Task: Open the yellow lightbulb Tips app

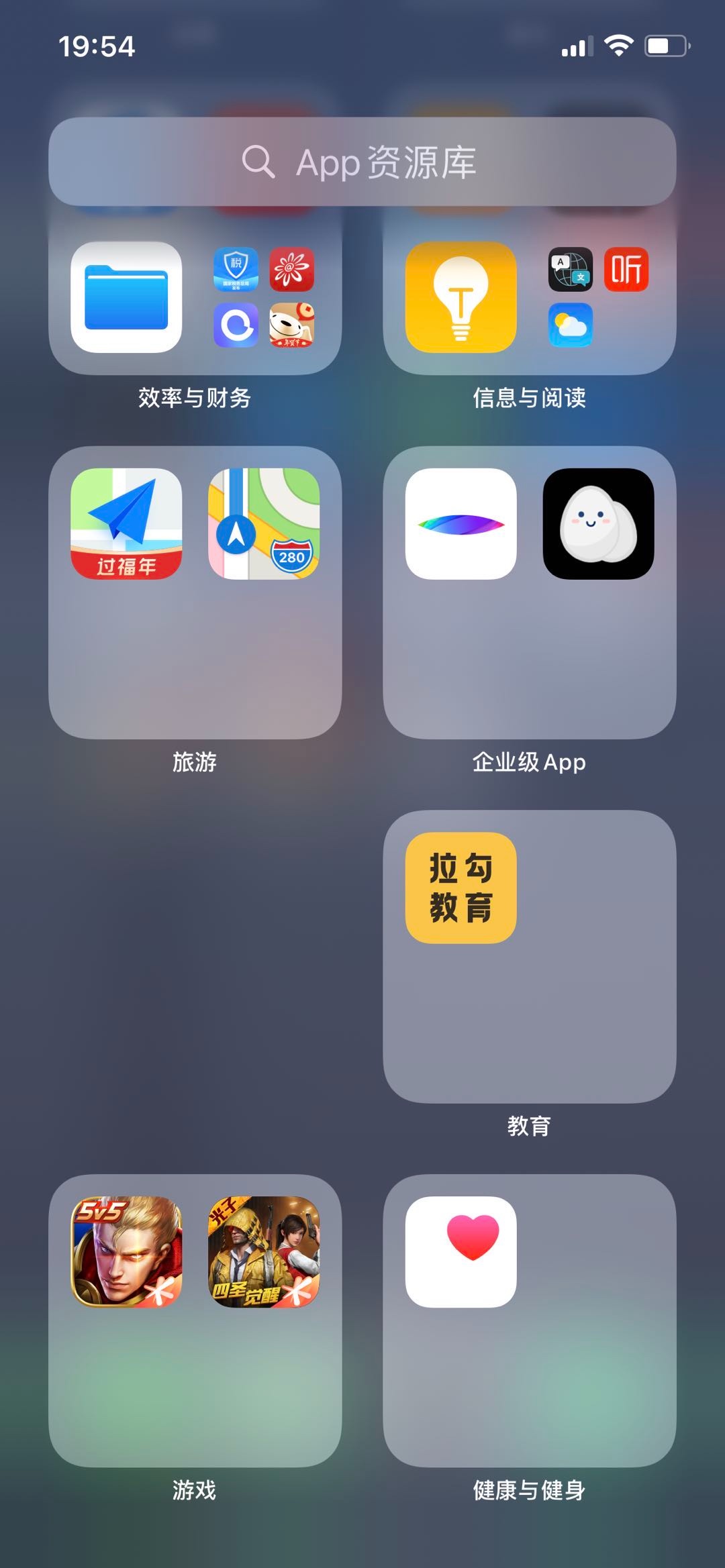Action: tap(461, 297)
